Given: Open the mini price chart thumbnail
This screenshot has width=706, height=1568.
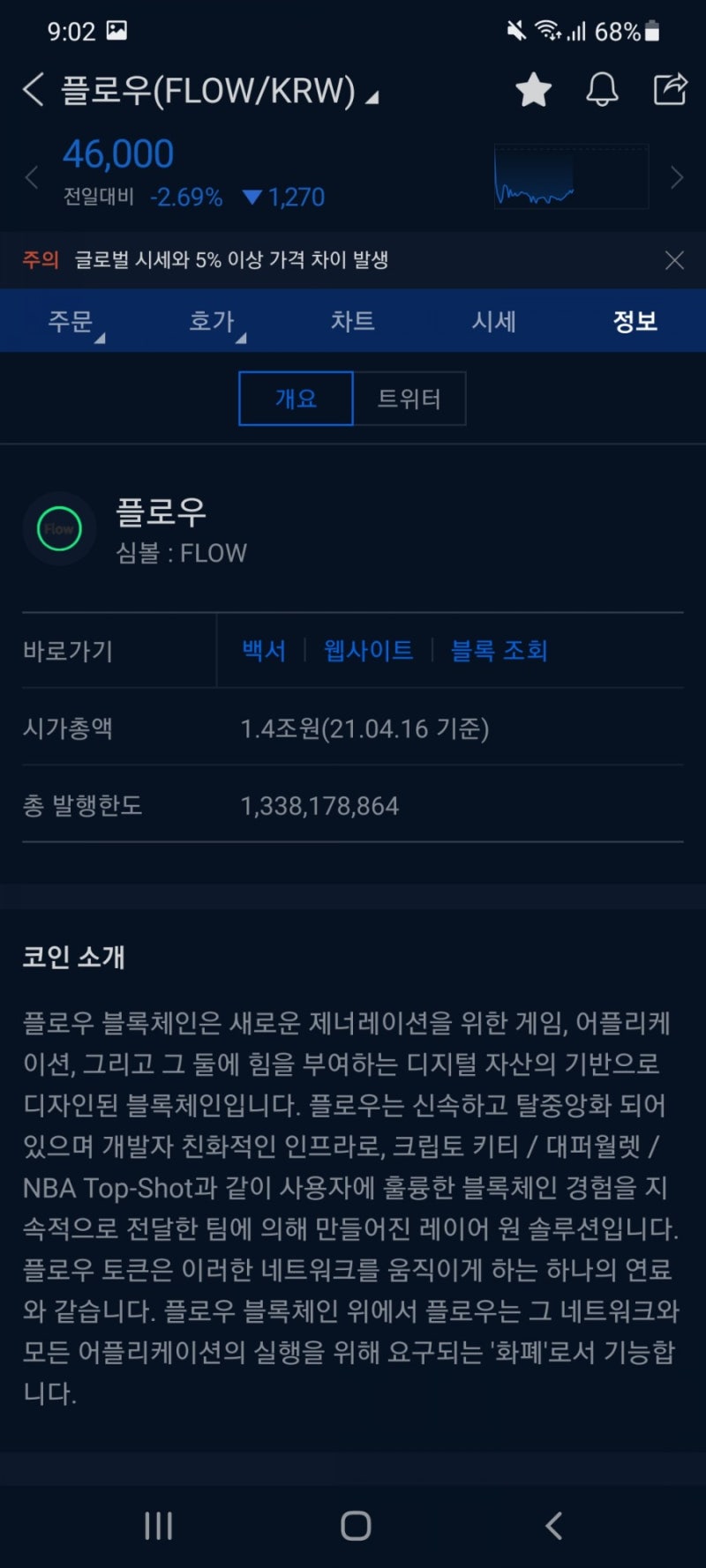Looking at the screenshot, I should coord(569,176).
